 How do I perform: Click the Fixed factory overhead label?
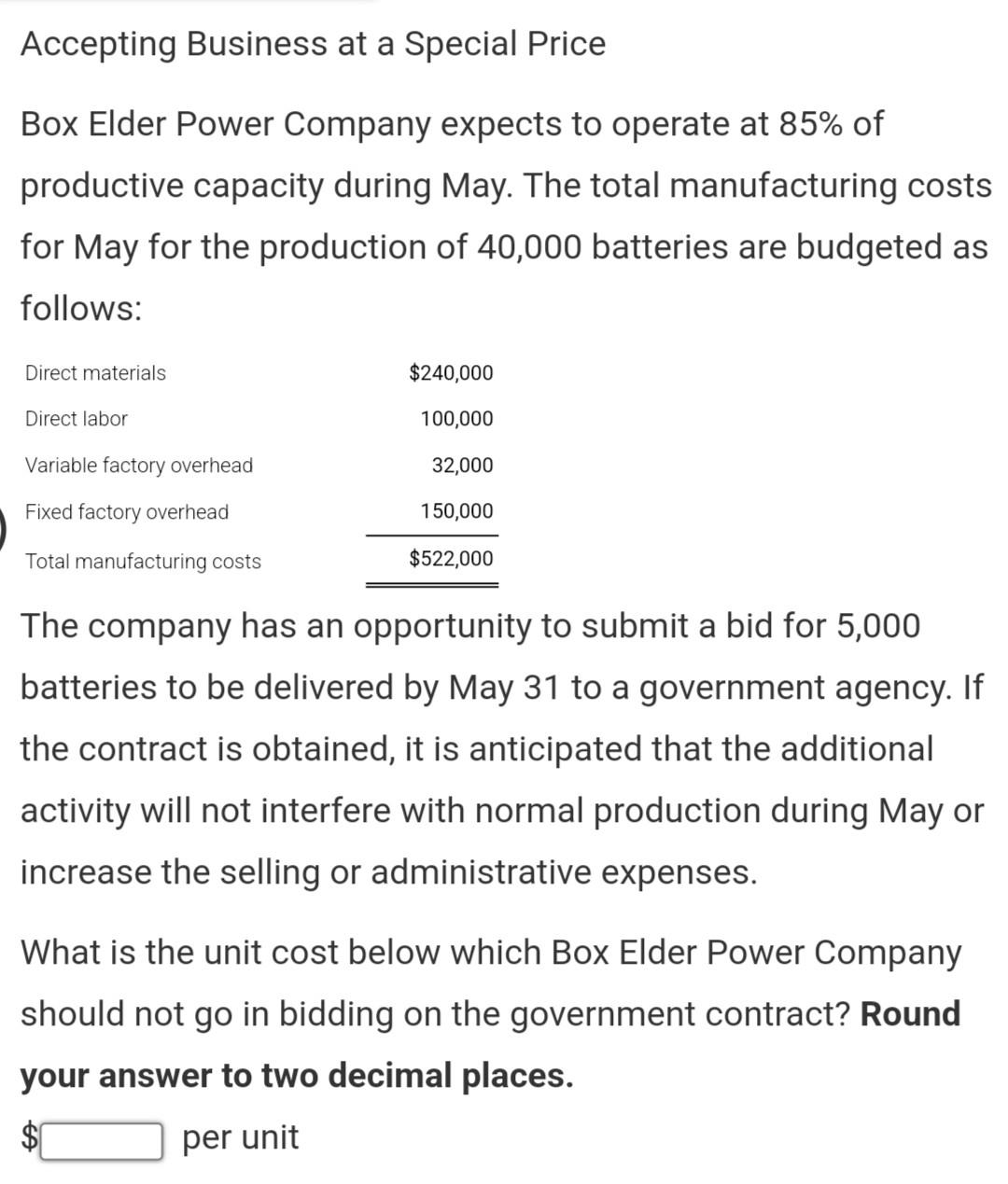pyautogui.click(x=127, y=511)
